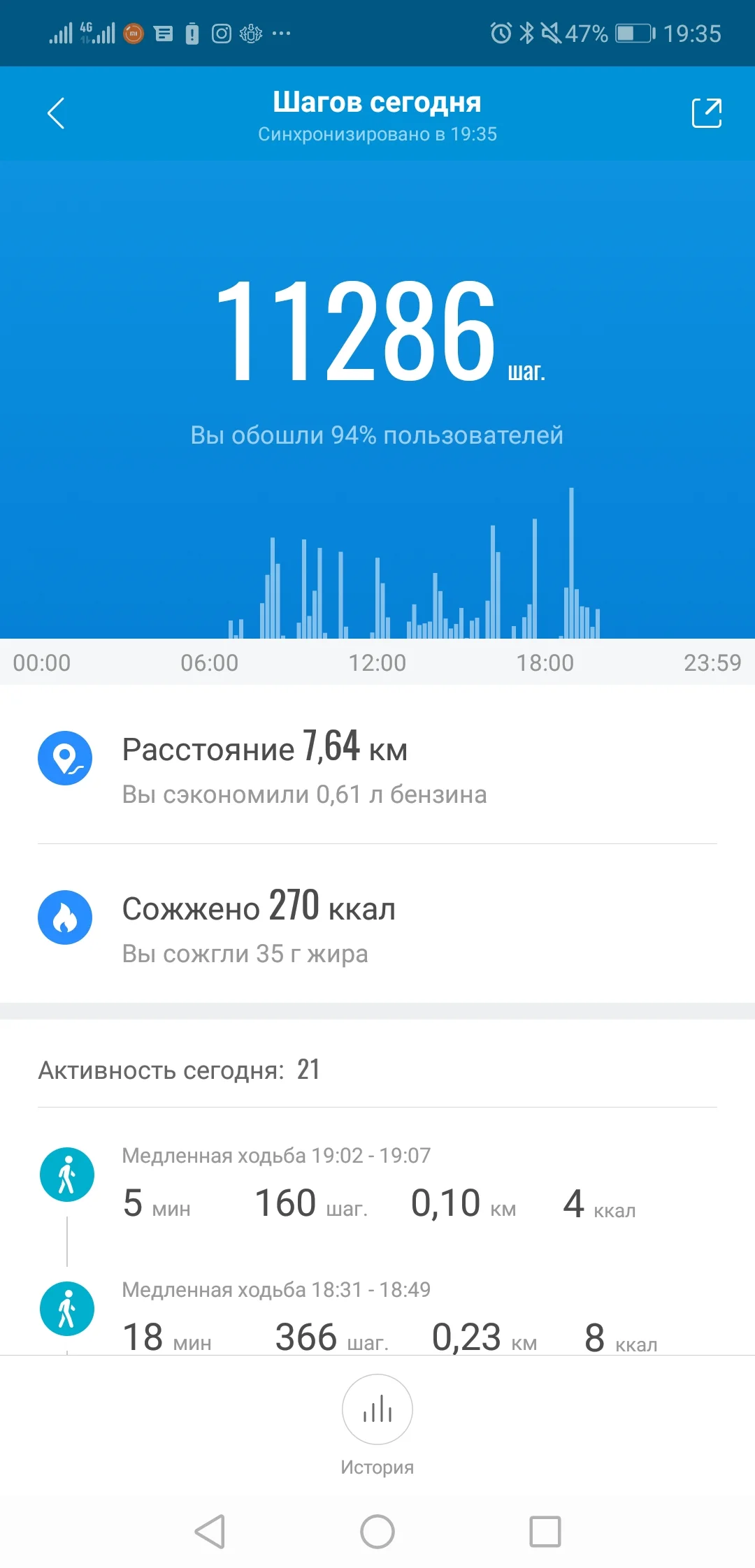The height and width of the screenshot is (1568, 755).
Task: Tap the flame icon next to burned calories
Action: coord(65,918)
